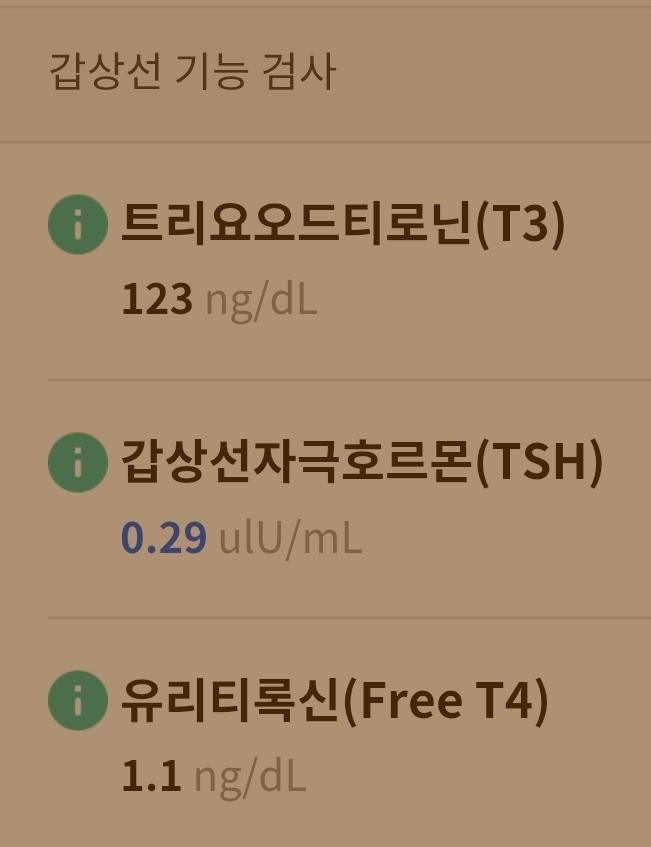
Task: Show info for 유리티록신(Free T4)
Action: 77,701
